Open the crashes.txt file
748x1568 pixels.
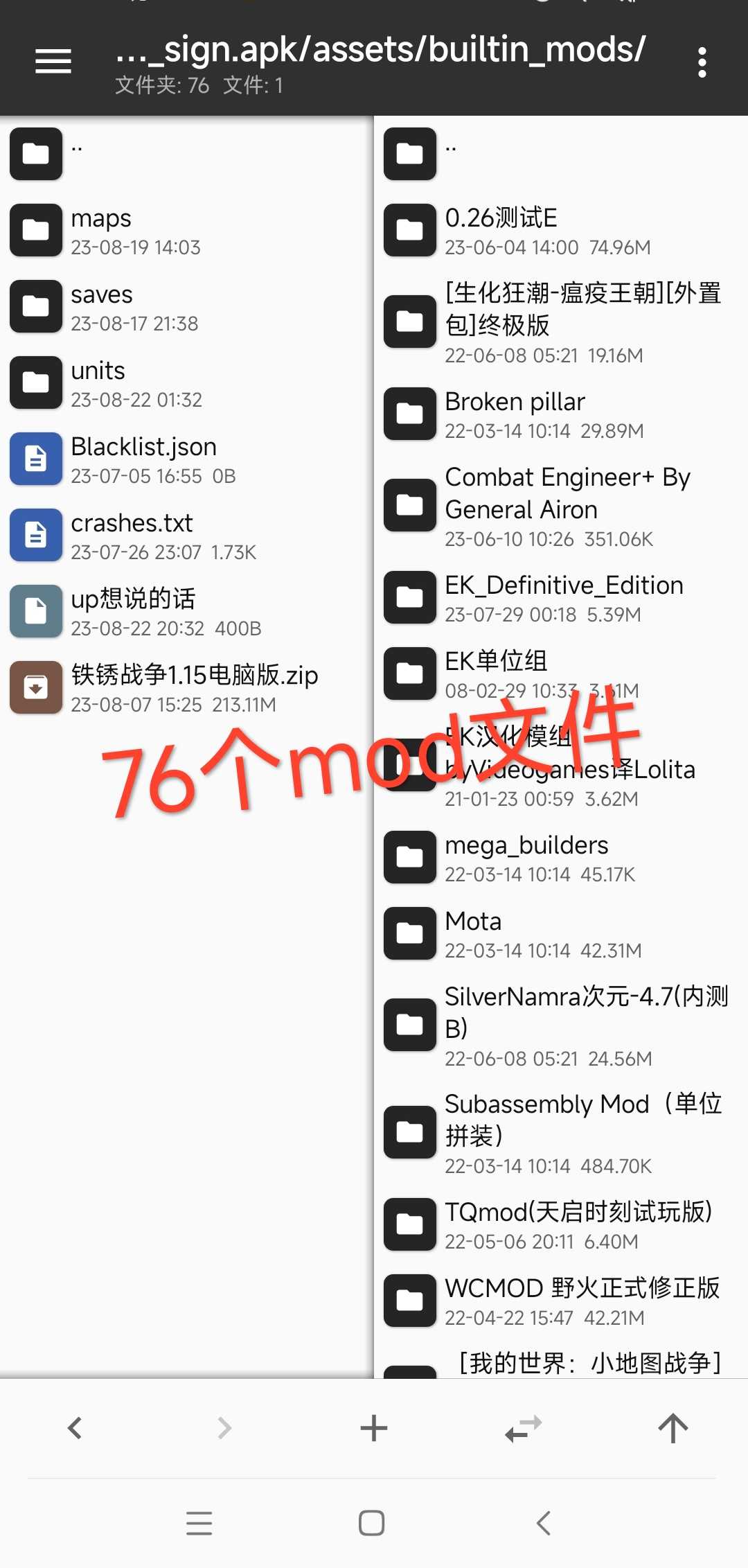pyautogui.click(x=132, y=535)
